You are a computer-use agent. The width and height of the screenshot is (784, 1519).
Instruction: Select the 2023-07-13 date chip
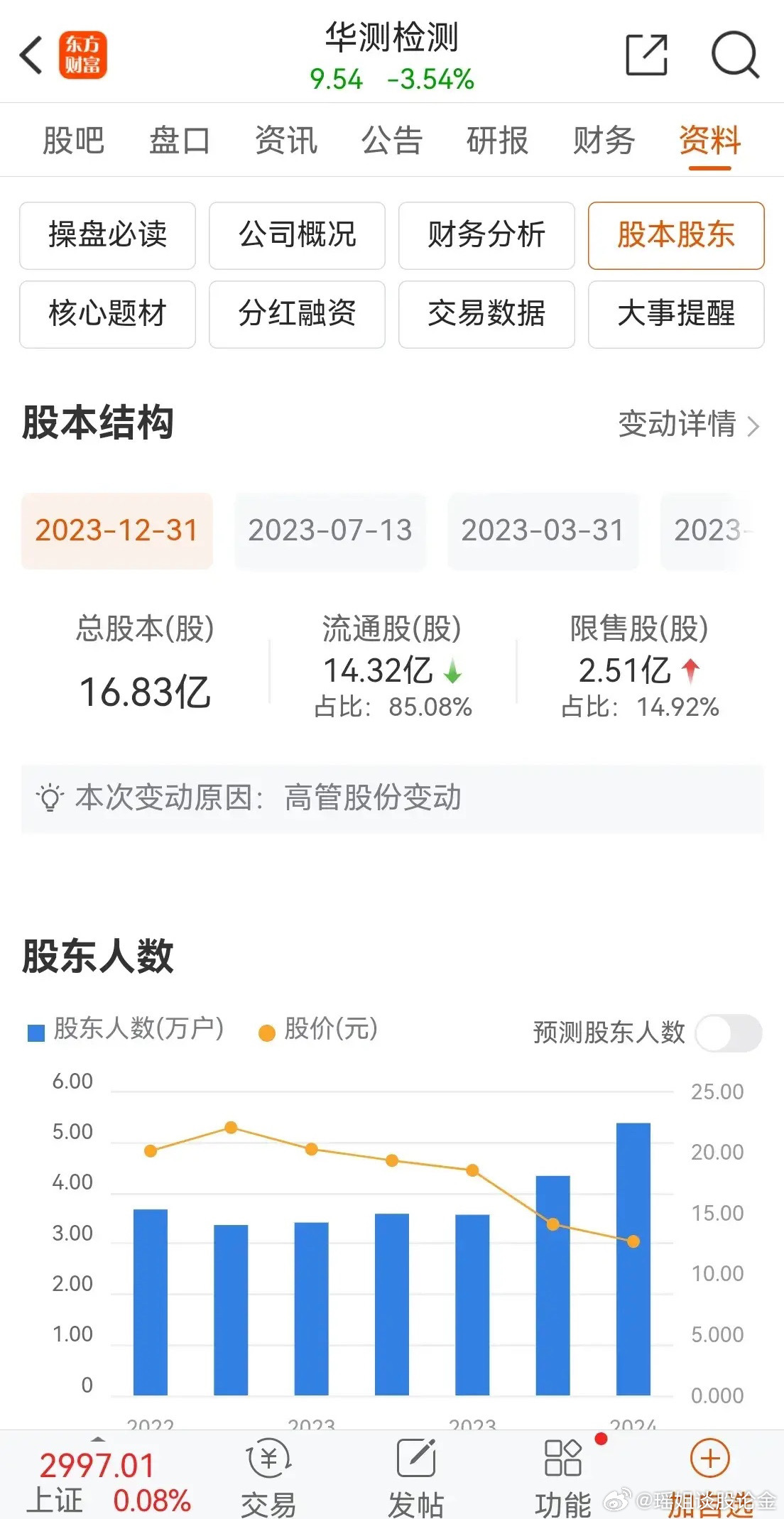[x=330, y=530]
